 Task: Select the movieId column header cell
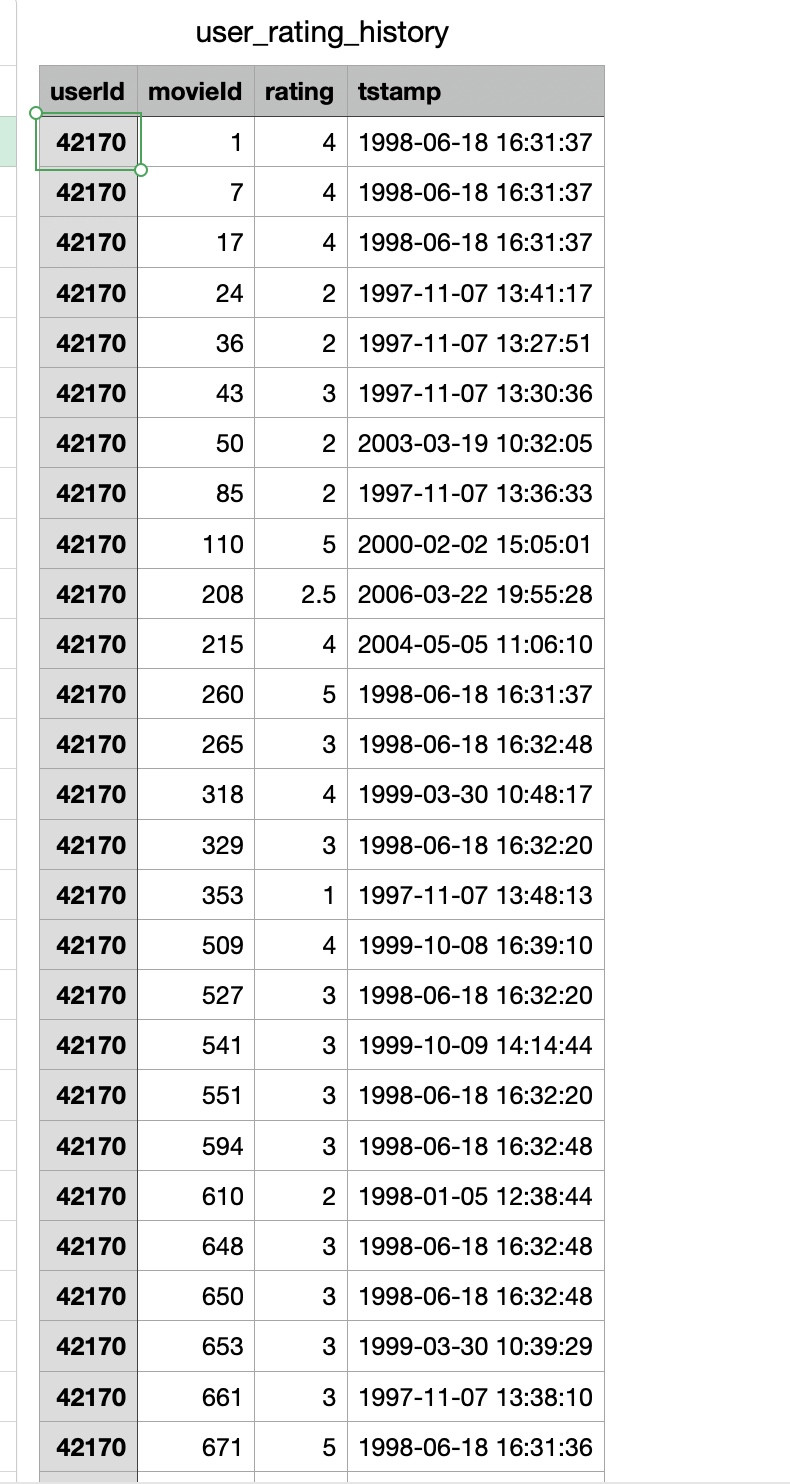pyautogui.click(x=195, y=92)
